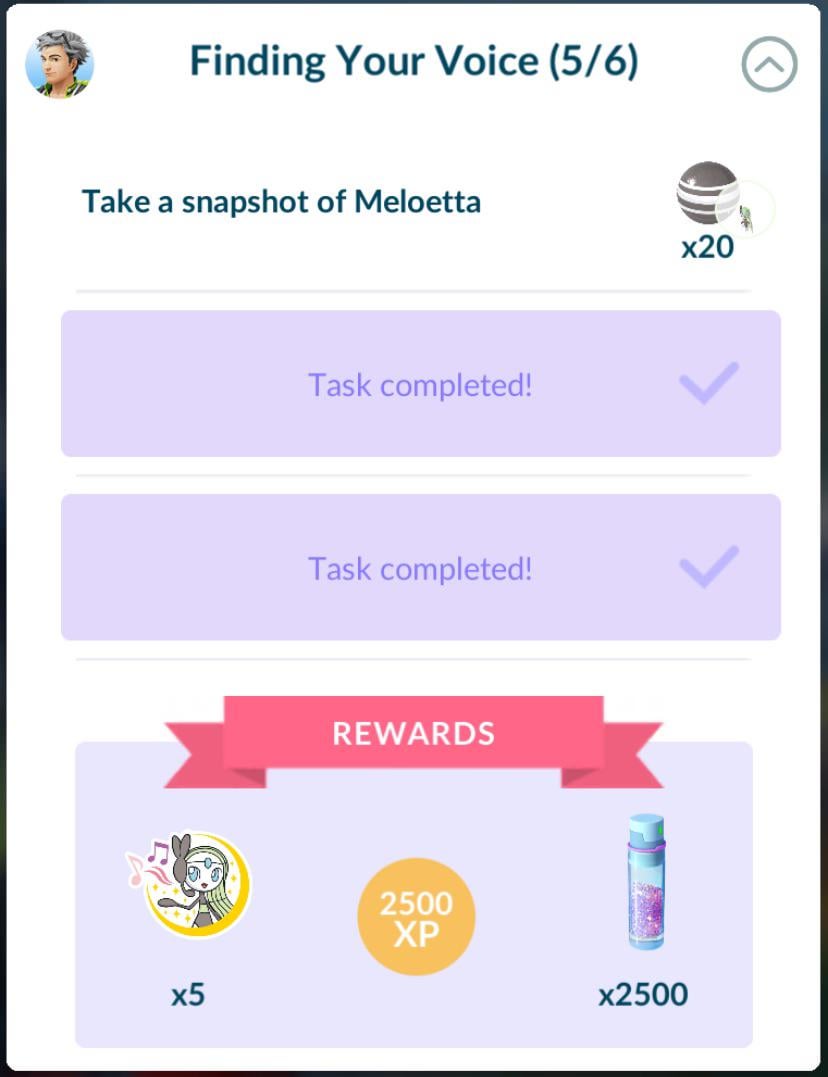Collapse the Finding Your Voice section

click(x=769, y=65)
